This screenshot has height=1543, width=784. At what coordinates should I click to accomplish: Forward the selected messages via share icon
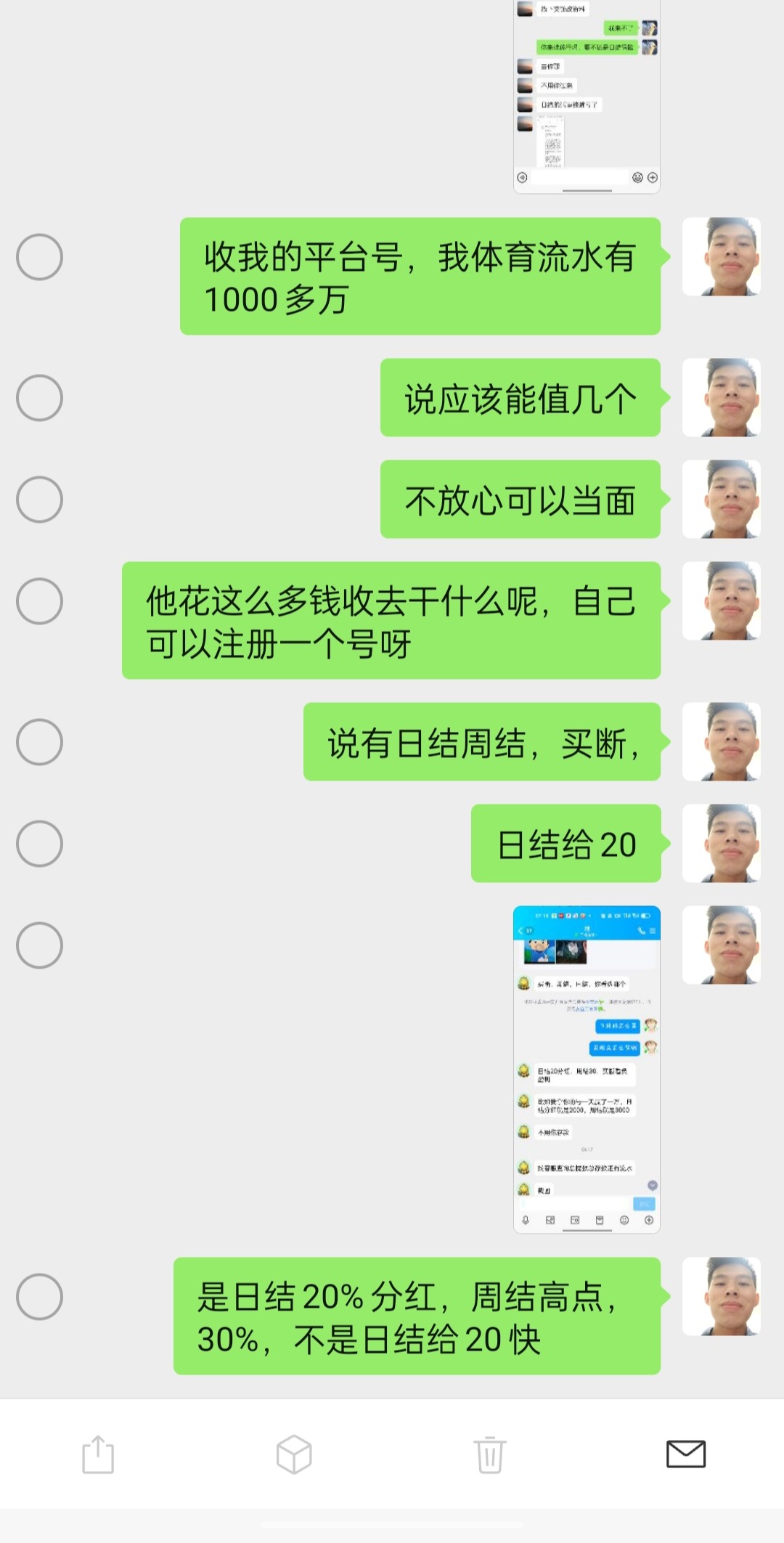pyautogui.click(x=98, y=1454)
